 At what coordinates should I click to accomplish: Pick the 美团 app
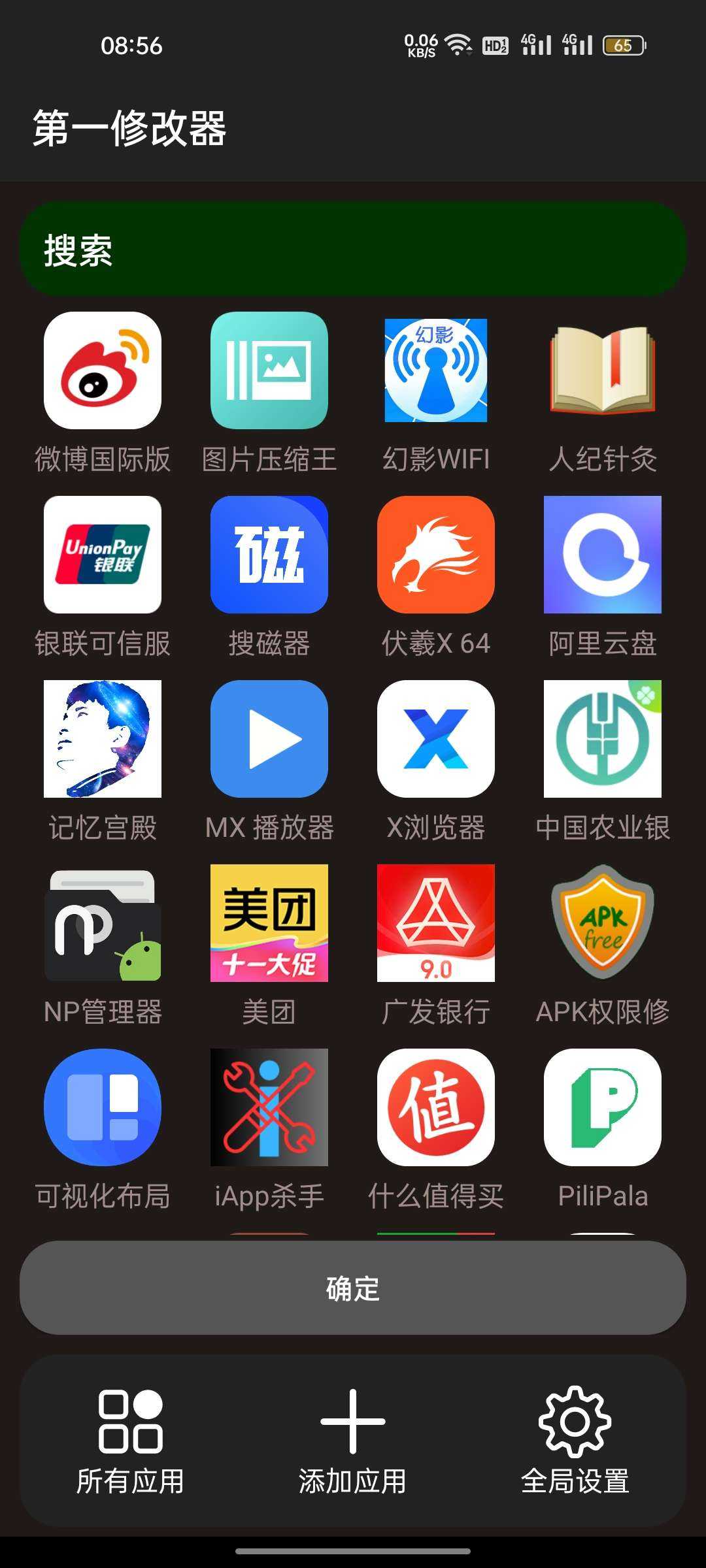269,923
